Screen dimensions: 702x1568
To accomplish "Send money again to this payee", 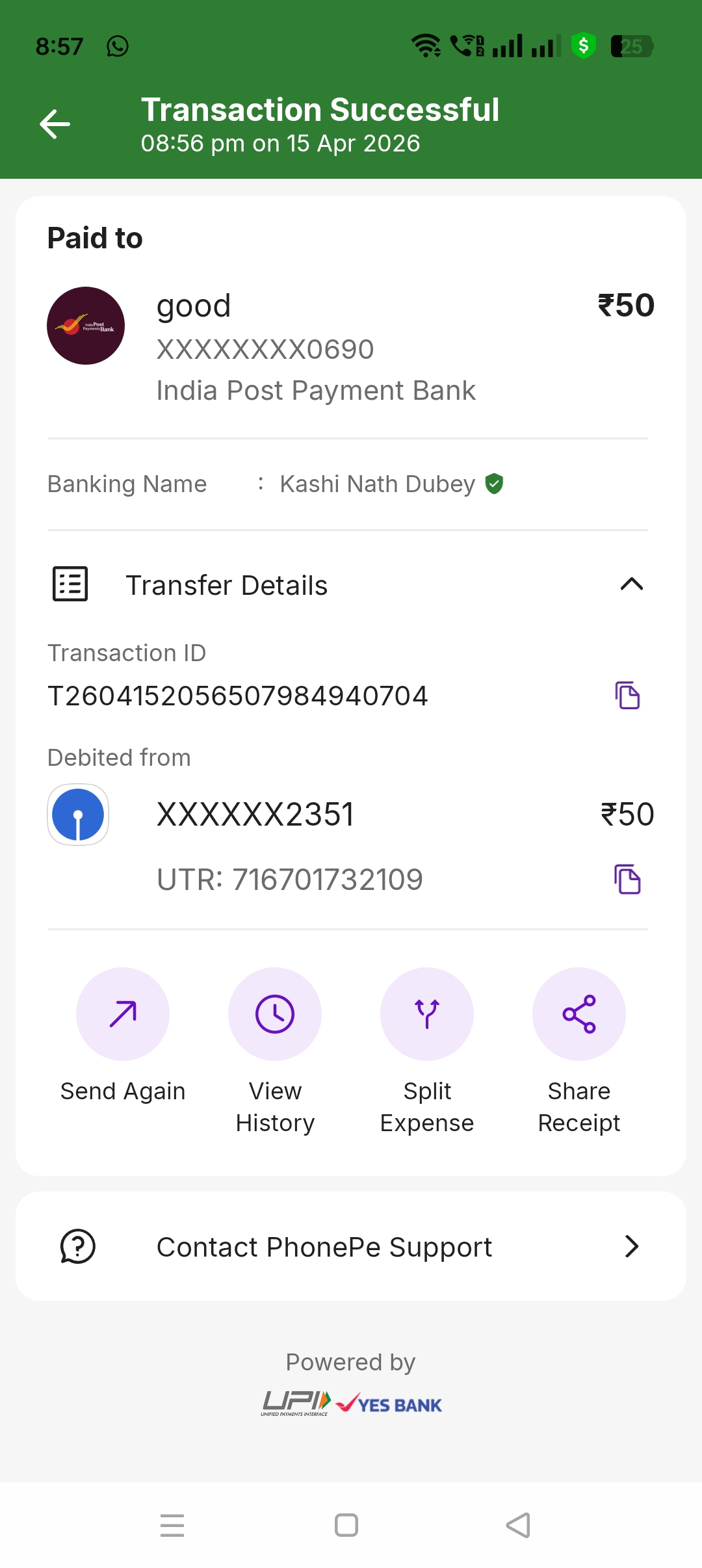I will point(123,1014).
